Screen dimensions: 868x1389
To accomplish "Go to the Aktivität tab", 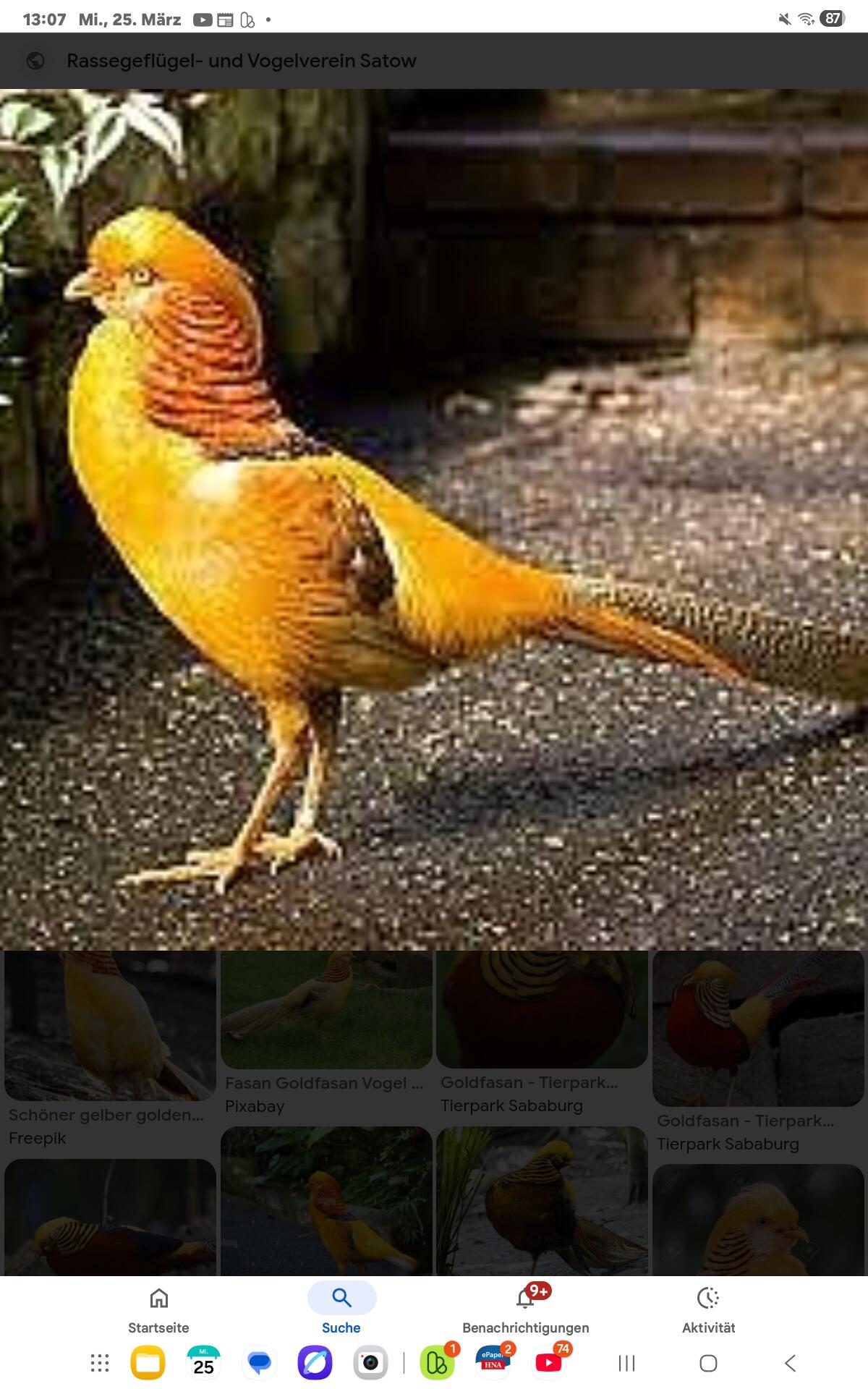I will (708, 1310).
